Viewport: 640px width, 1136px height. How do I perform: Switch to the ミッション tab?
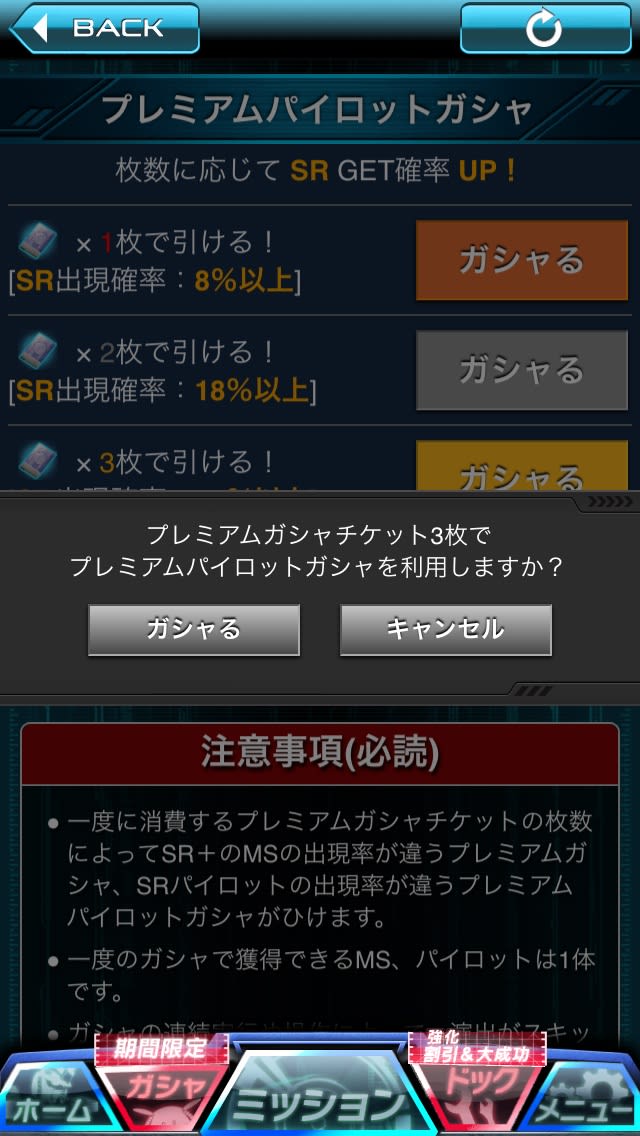[320, 1100]
